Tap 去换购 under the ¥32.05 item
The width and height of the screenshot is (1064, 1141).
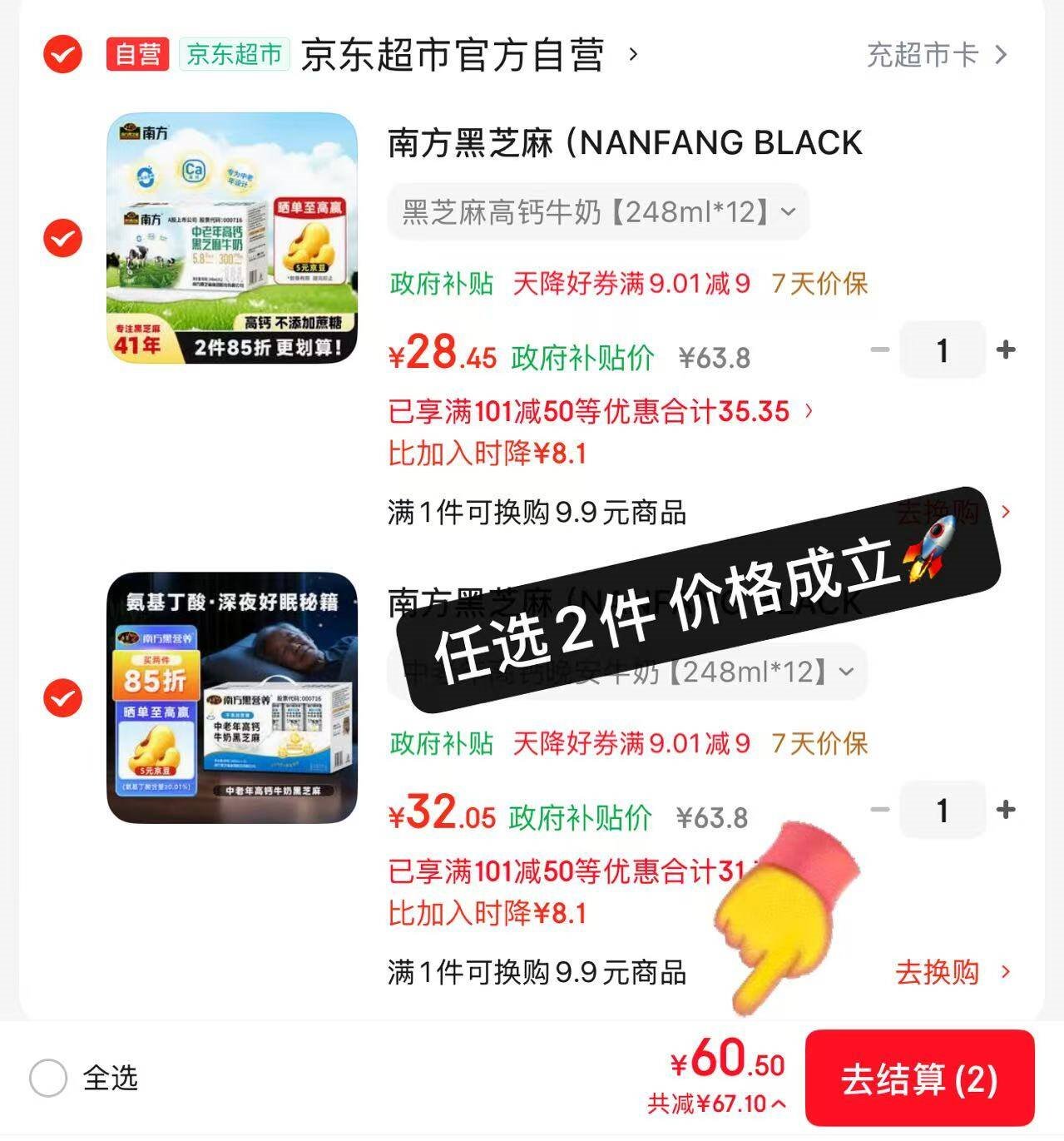pos(951,972)
